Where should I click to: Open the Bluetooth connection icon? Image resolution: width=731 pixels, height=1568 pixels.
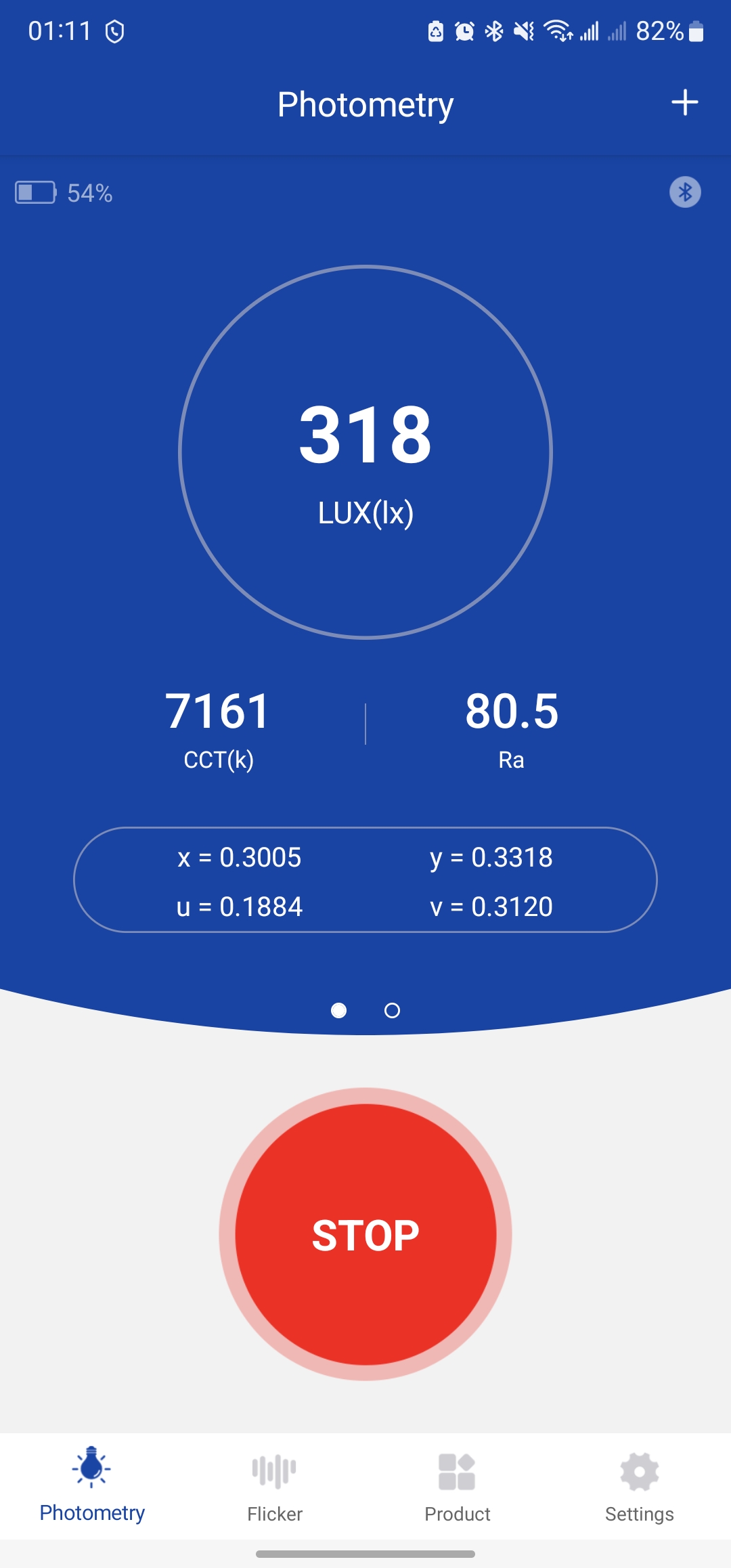pyautogui.click(x=685, y=192)
